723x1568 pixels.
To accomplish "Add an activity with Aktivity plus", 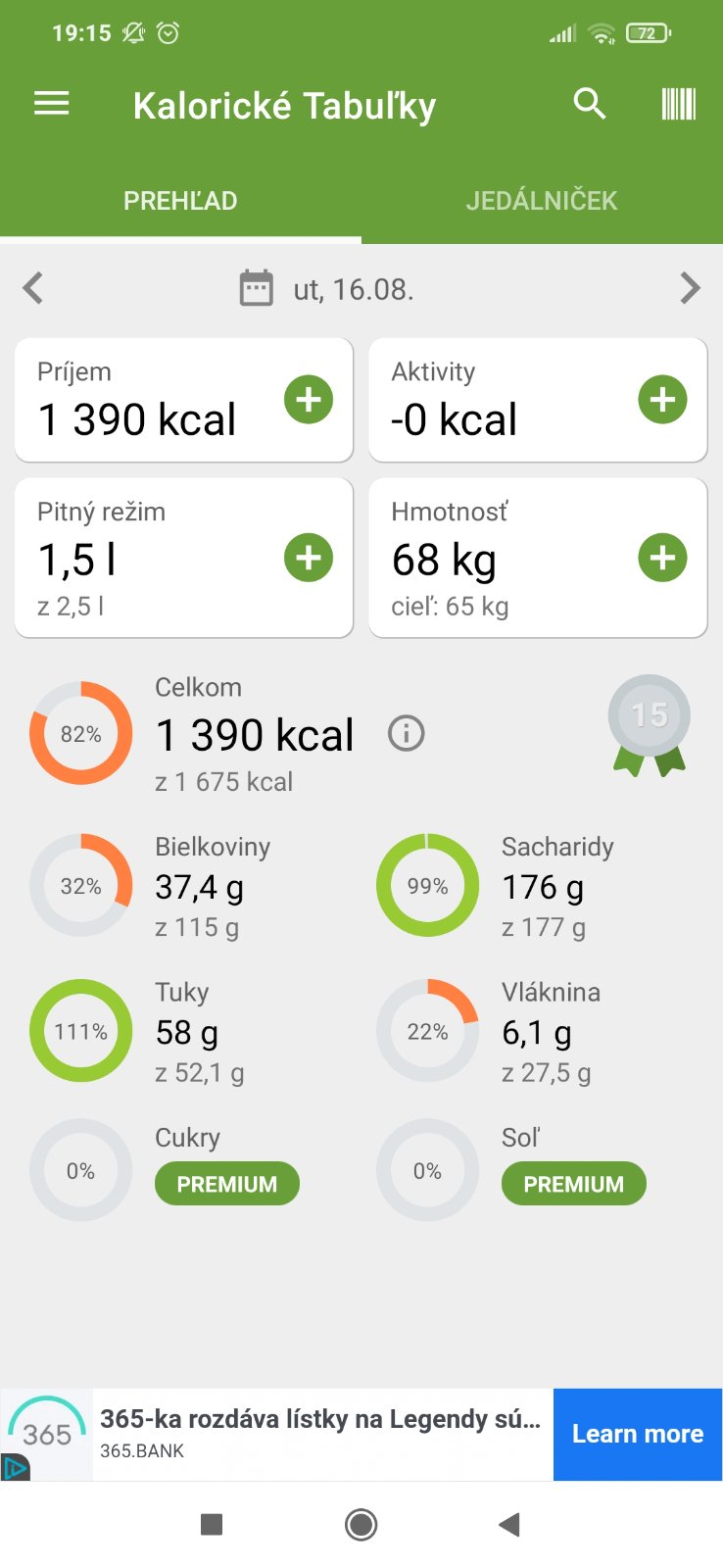I will tap(662, 400).
